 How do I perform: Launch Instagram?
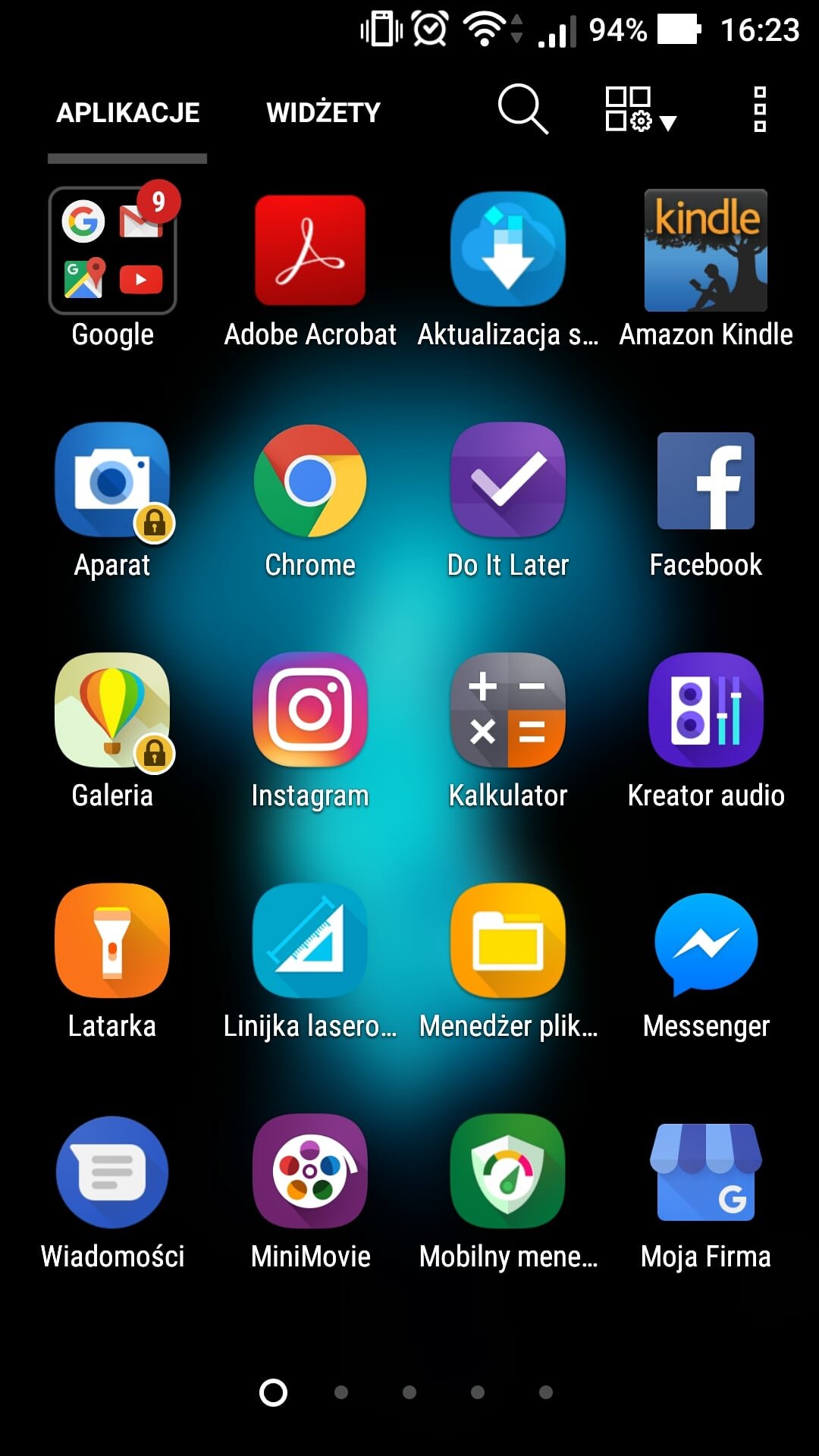310,711
